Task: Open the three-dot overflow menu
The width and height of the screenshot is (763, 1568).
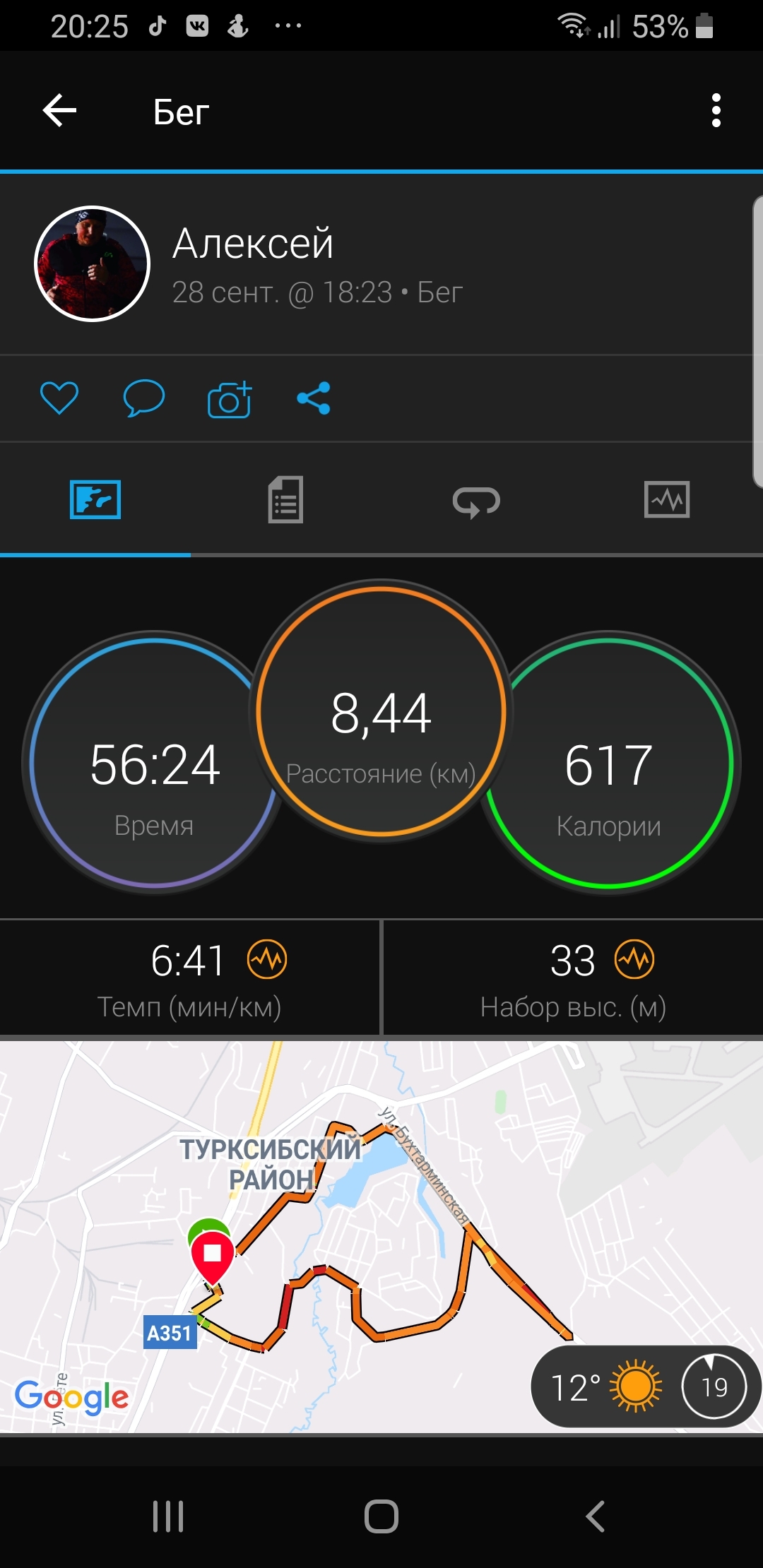Action: pyautogui.click(x=716, y=111)
